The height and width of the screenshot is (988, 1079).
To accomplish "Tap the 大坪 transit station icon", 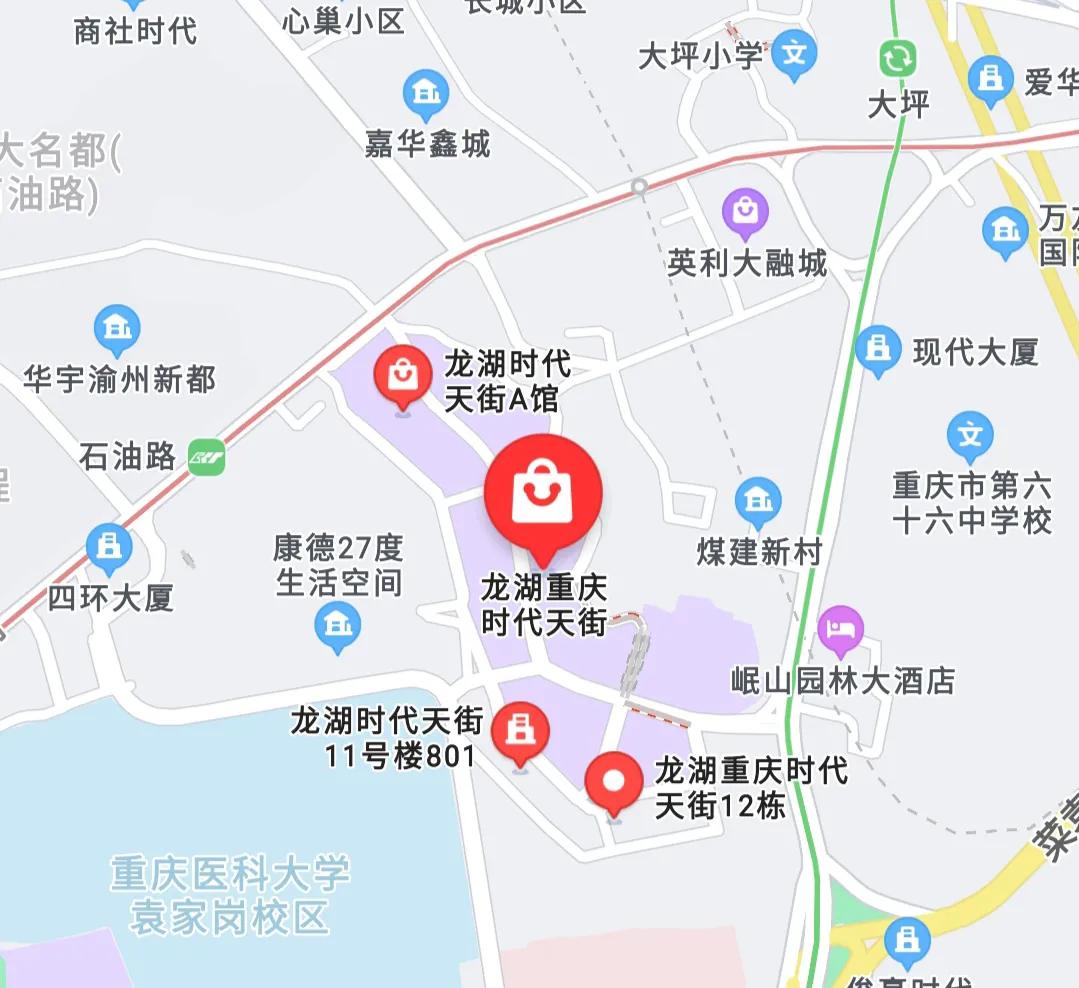I will [897, 58].
